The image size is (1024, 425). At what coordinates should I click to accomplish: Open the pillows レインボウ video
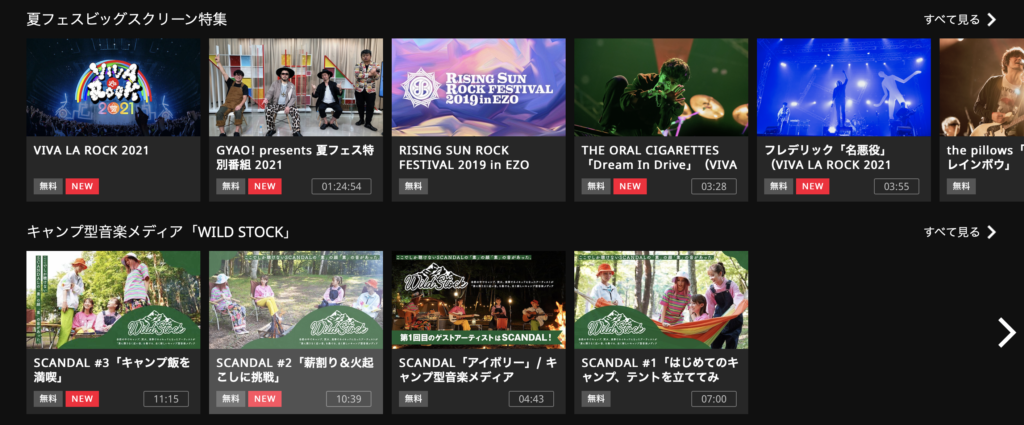click(982, 88)
